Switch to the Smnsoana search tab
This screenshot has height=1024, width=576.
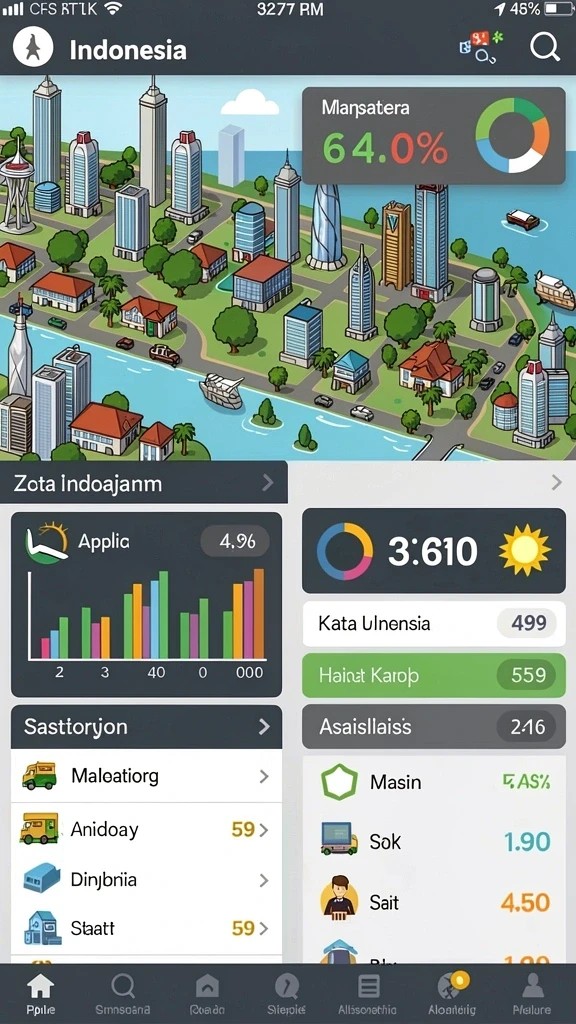pos(123,993)
